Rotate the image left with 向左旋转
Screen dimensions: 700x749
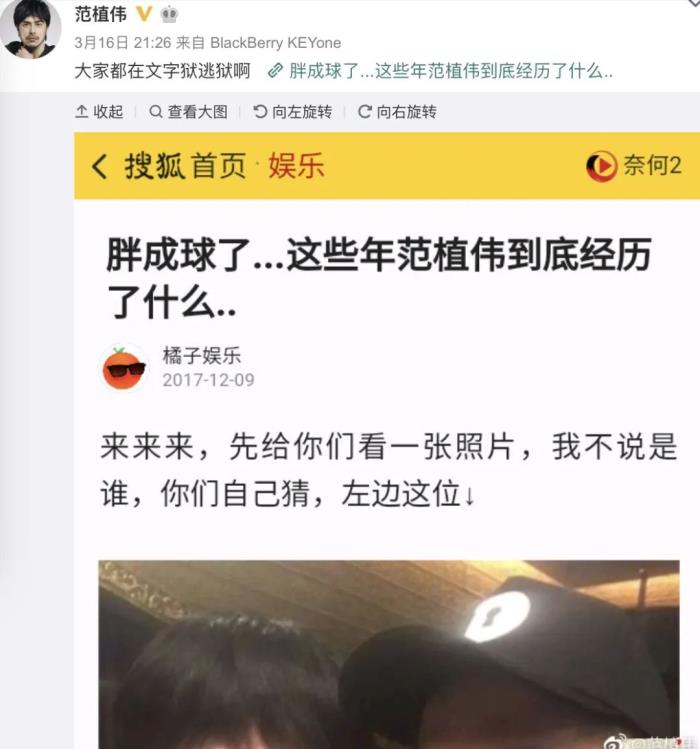tap(292, 112)
